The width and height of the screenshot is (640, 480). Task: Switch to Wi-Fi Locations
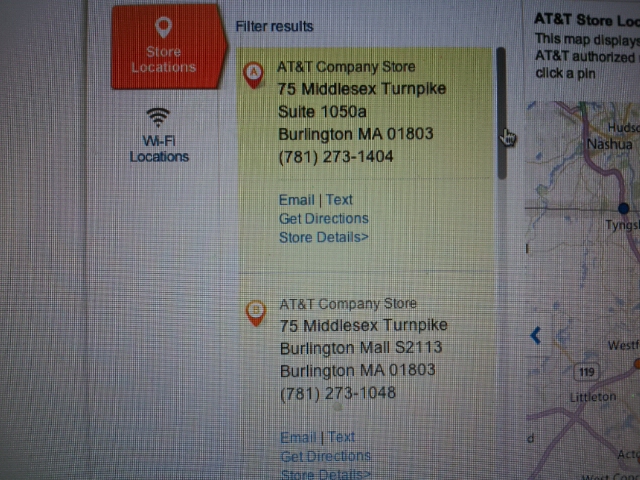point(158,136)
